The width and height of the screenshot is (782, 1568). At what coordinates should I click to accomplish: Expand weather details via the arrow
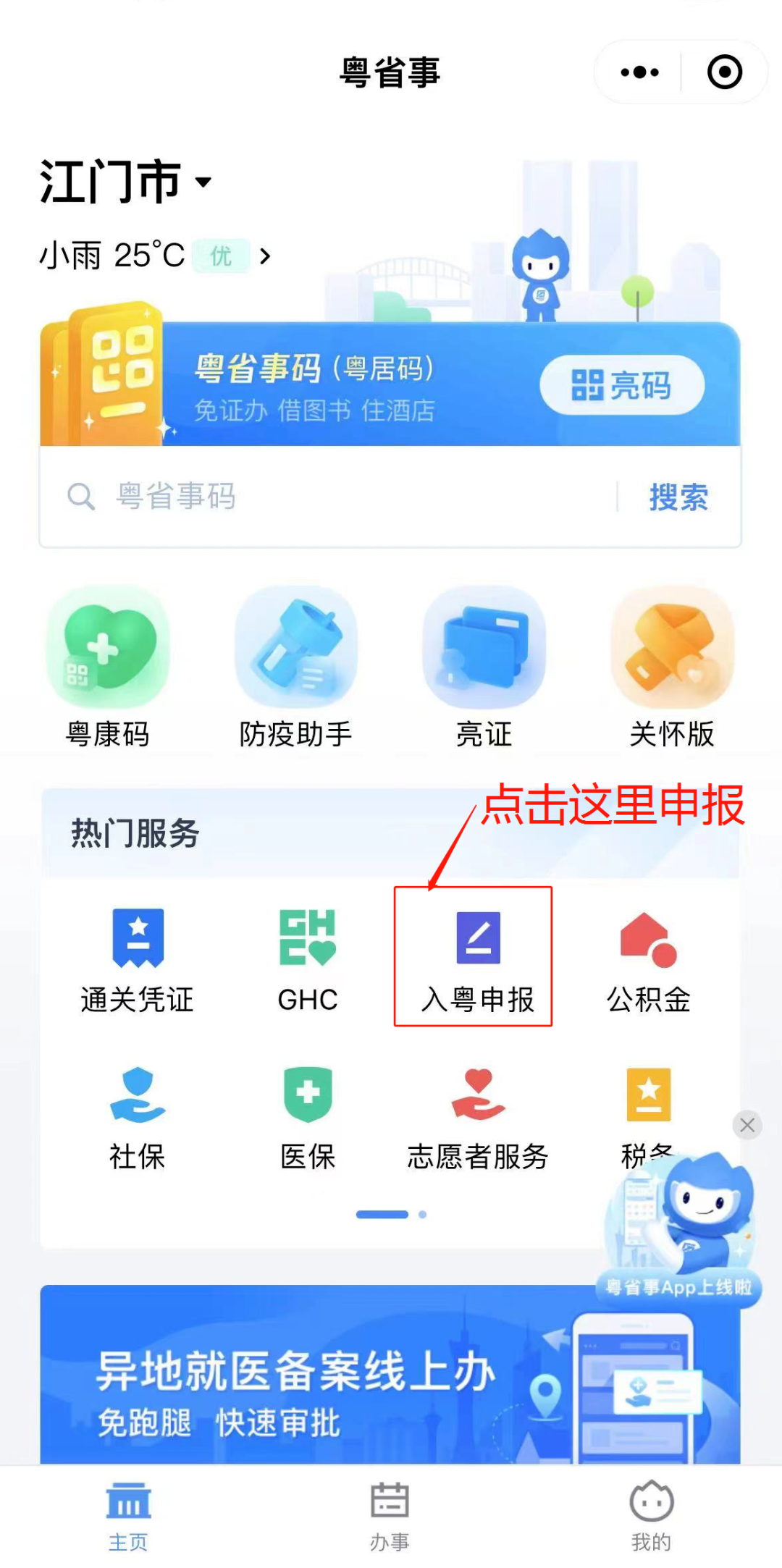[265, 256]
